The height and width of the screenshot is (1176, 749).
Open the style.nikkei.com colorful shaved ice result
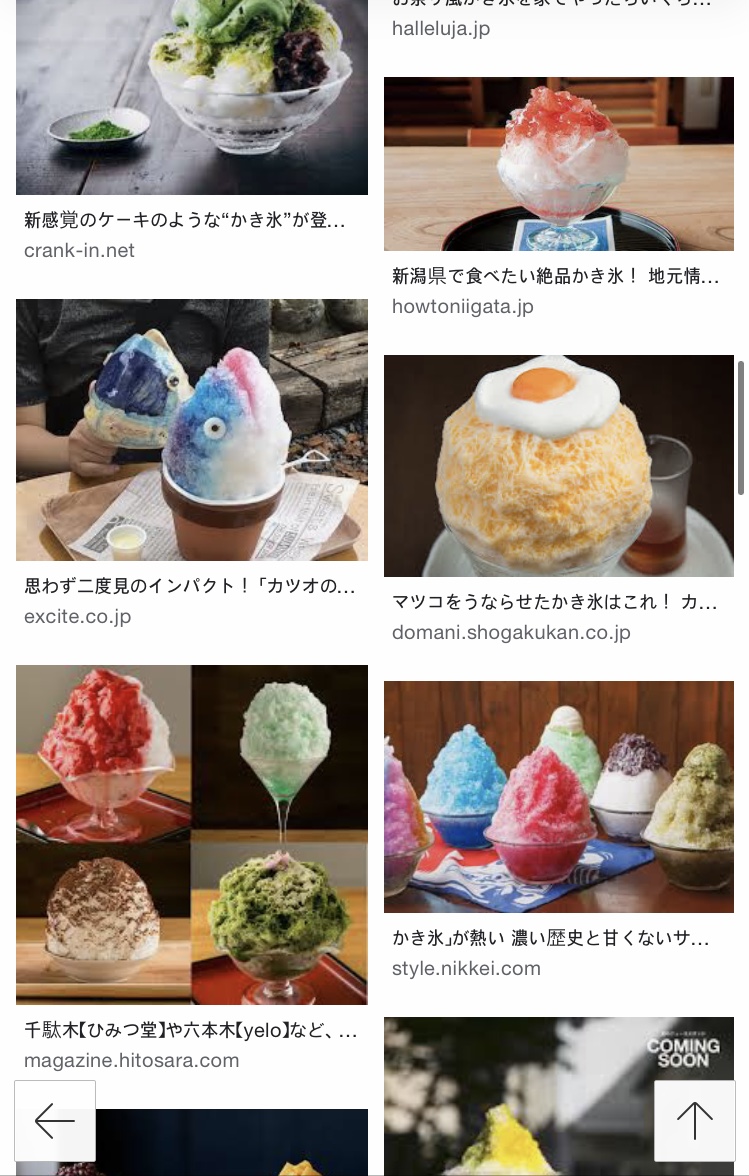(x=558, y=797)
